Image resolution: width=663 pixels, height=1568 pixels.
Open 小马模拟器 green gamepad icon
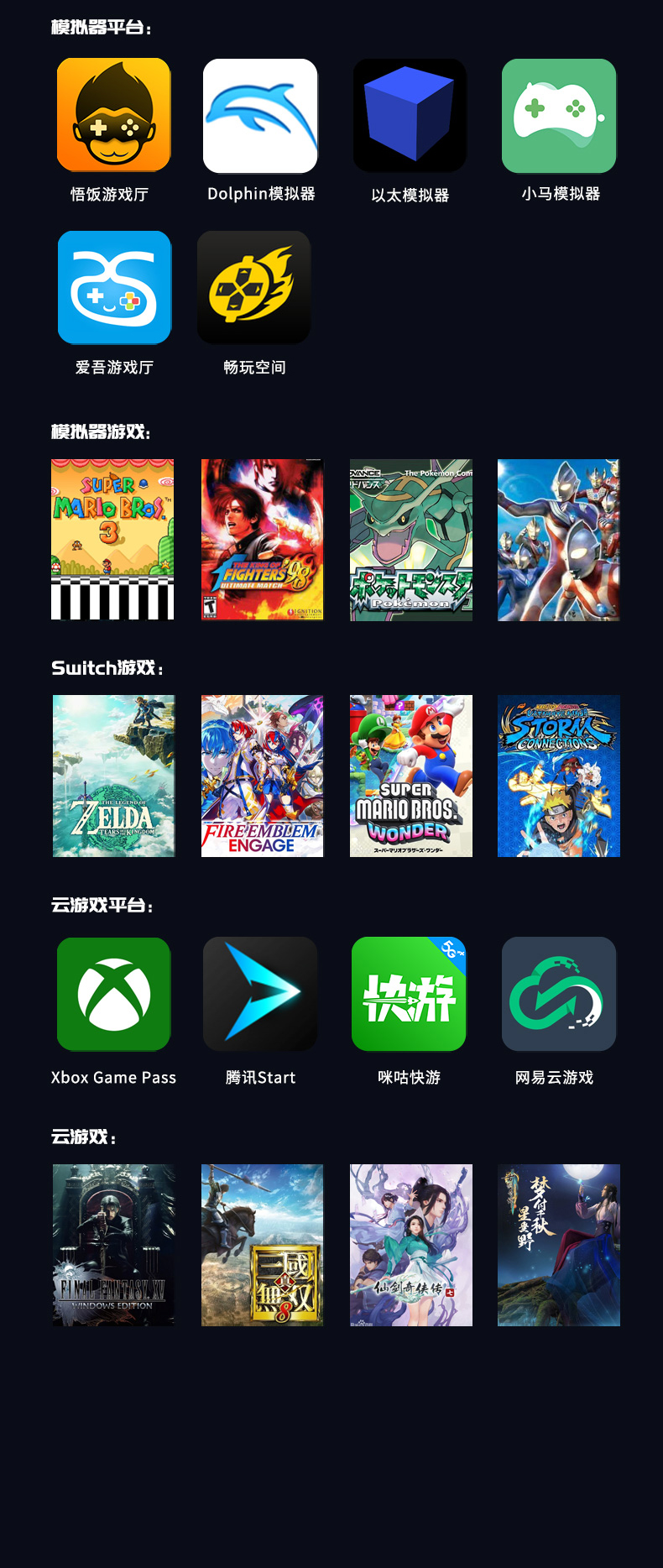click(558, 115)
